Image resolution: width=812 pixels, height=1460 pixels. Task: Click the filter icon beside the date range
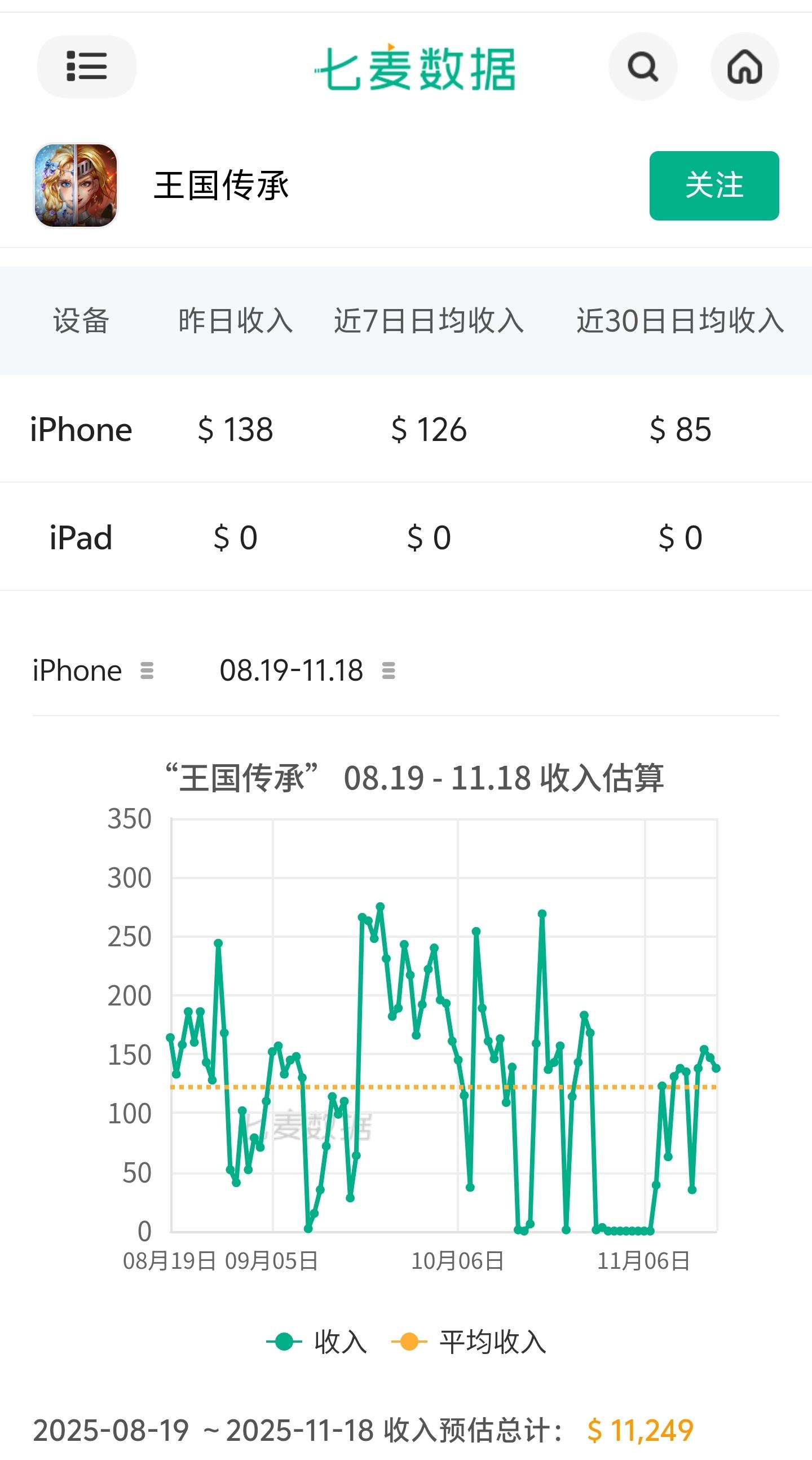(388, 671)
